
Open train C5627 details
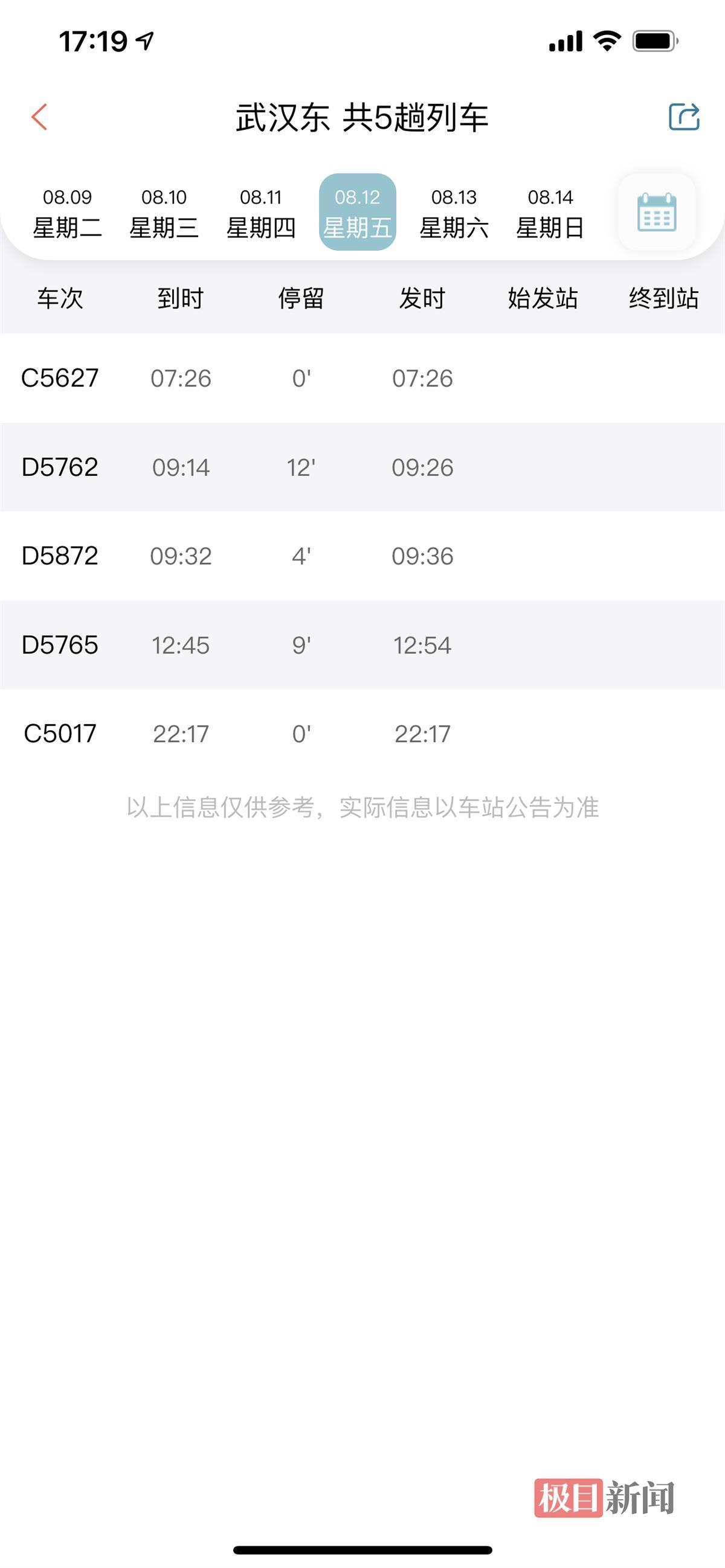pos(362,378)
